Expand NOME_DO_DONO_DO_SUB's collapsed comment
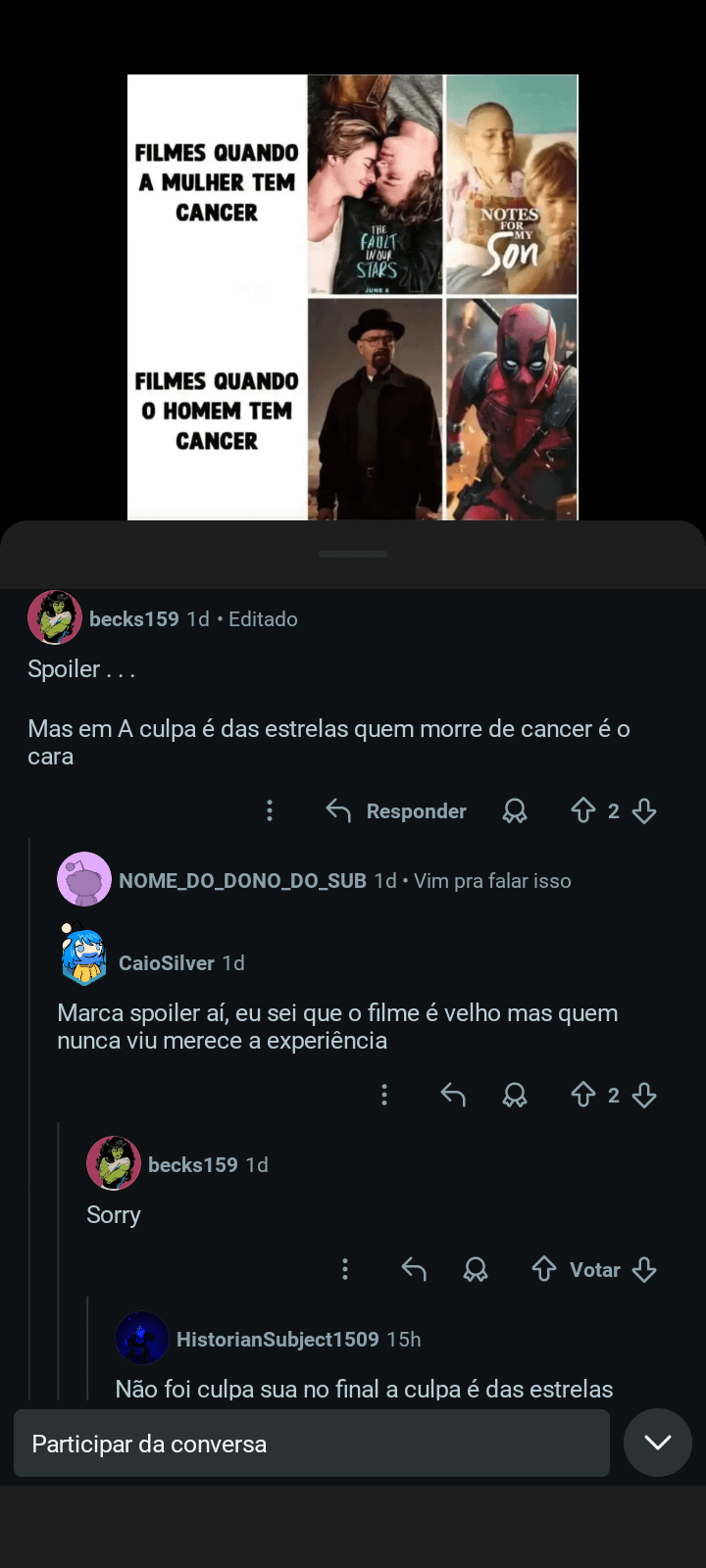This screenshot has height=1568, width=706. coord(314,880)
